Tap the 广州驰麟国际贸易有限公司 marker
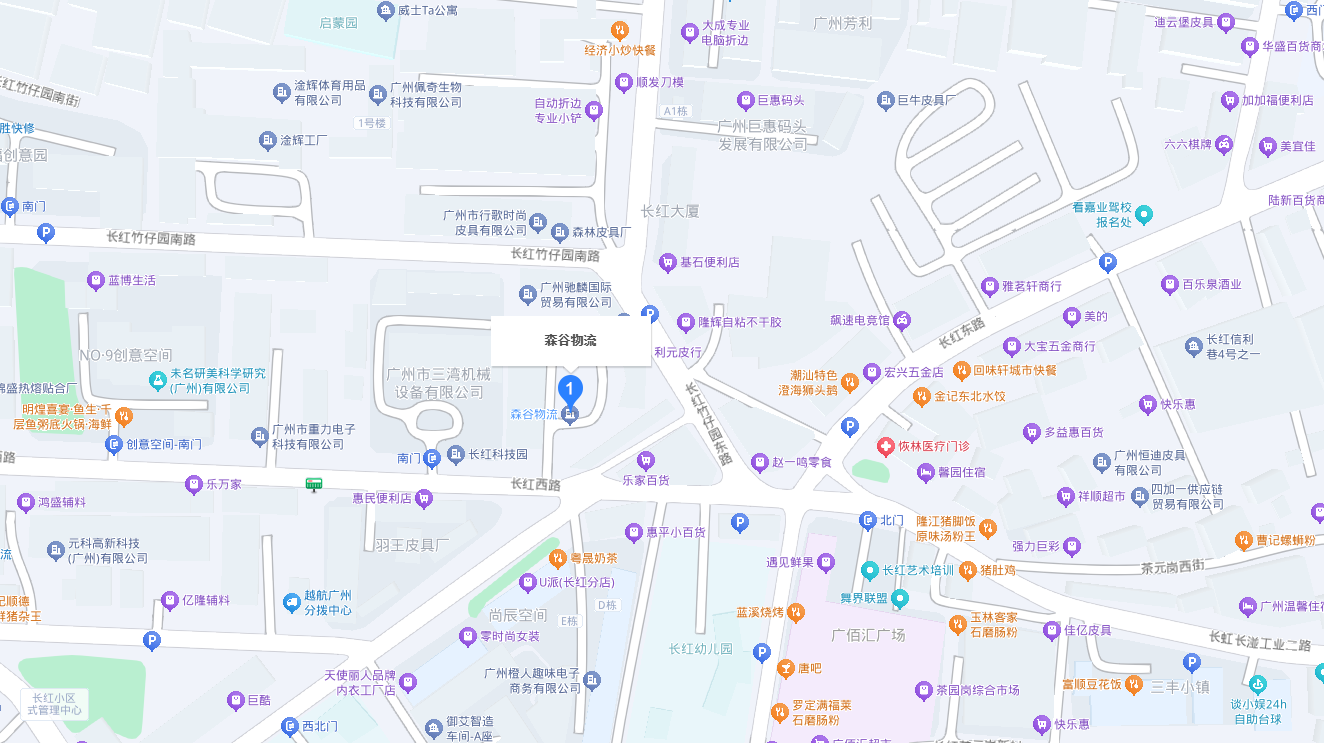Screen dimensions: 1324x743 (528, 294)
